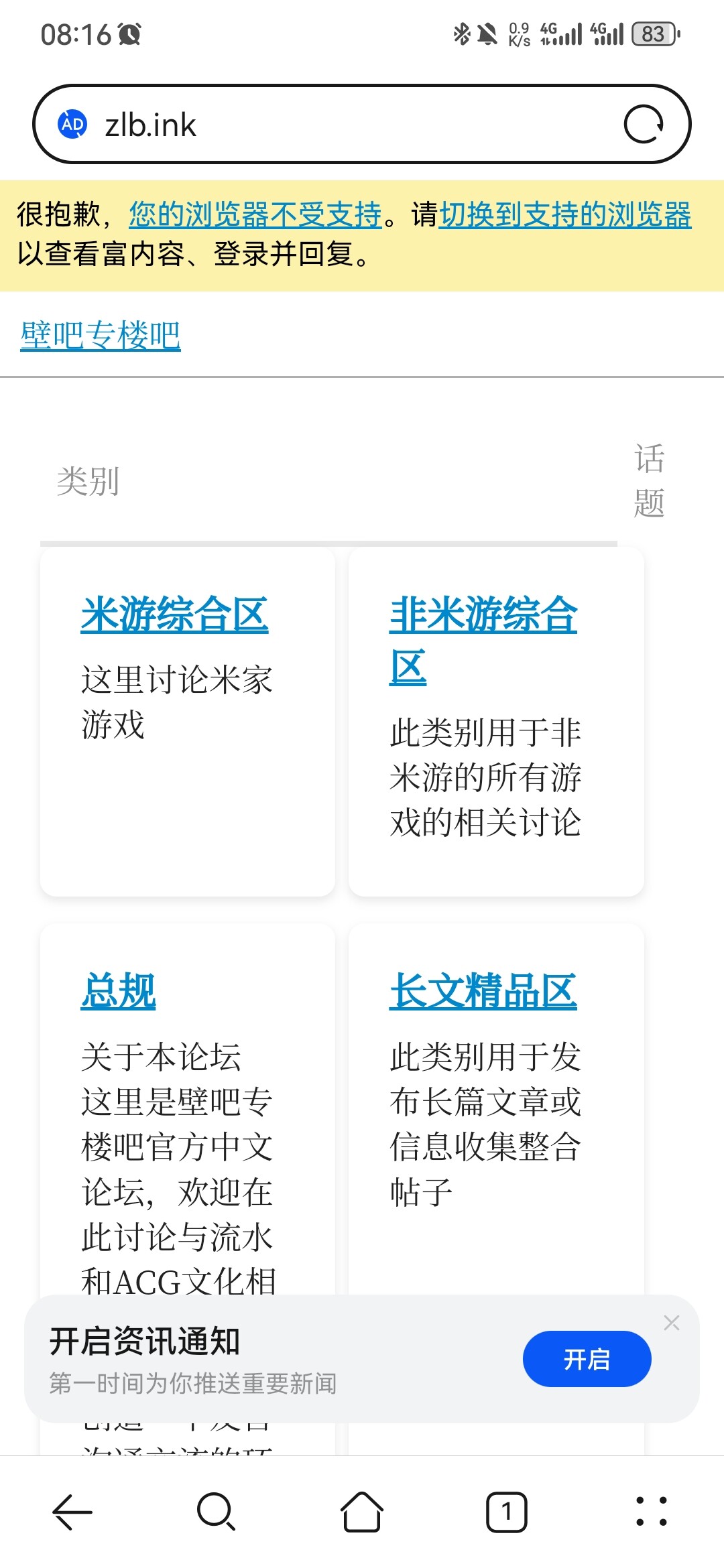Enable news notifications with 开启 button
The height and width of the screenshot is (1568, 724).
pos(587,1359)
